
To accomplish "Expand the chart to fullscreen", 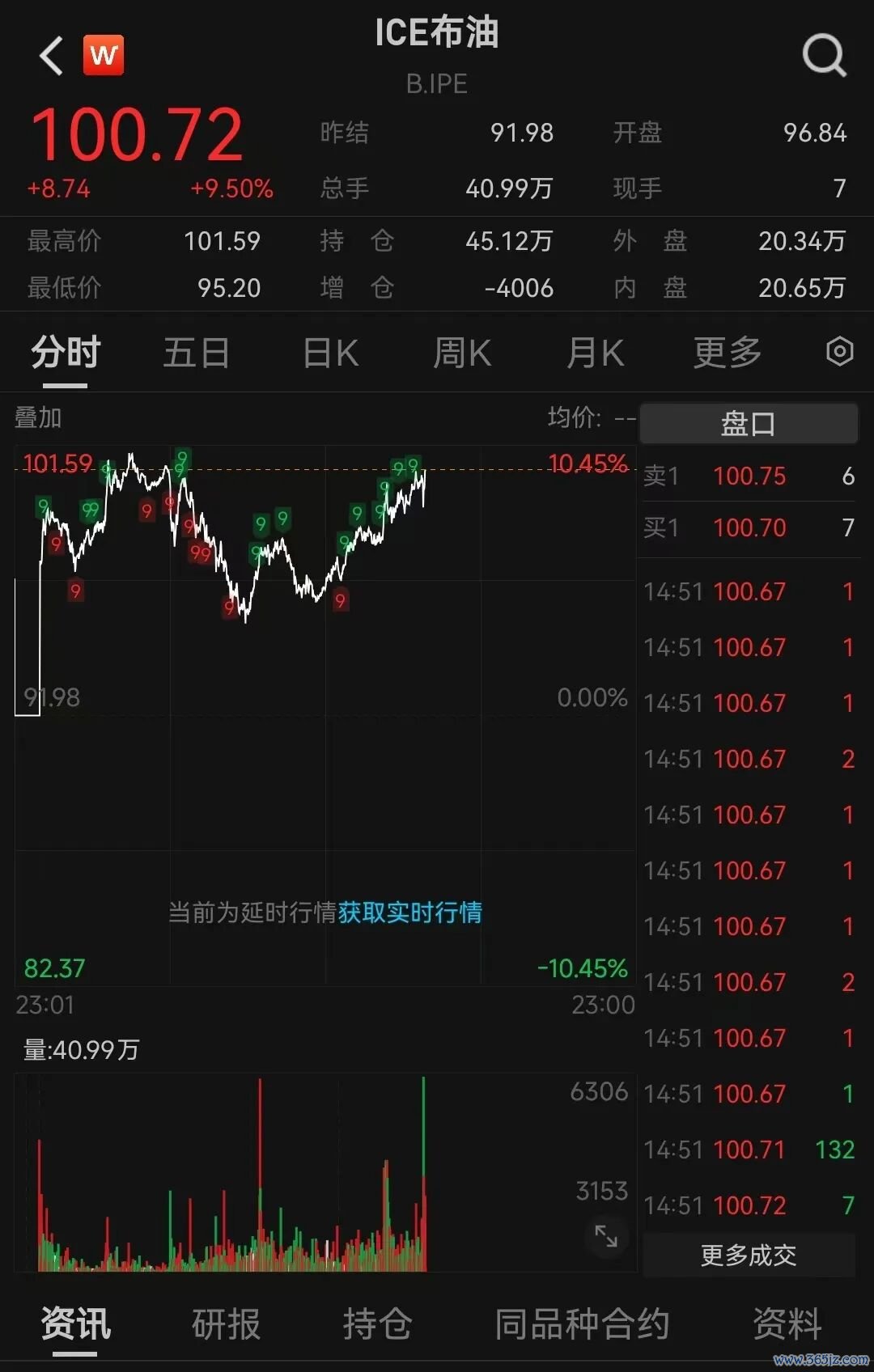I will click(606, 1235).
